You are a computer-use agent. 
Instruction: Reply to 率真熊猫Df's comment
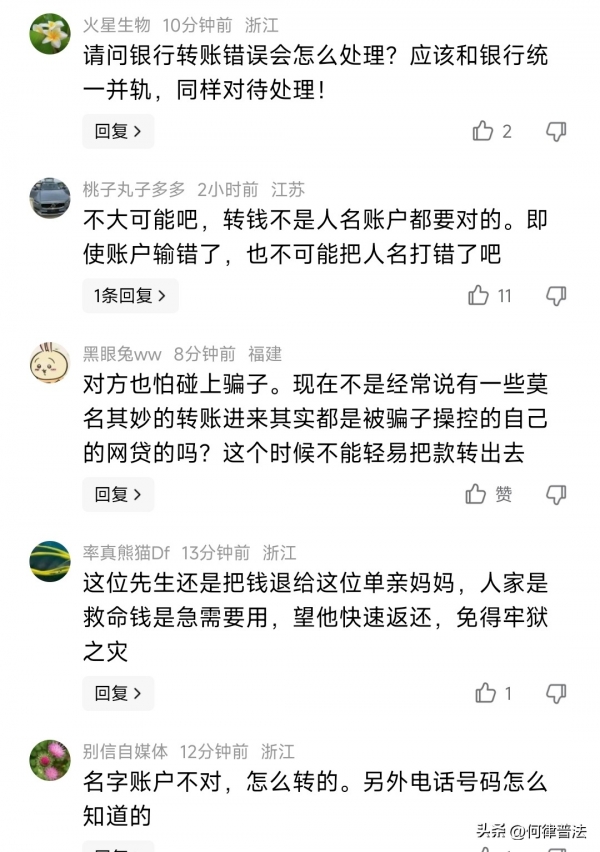pyautogui.click(x=118, y=693)
